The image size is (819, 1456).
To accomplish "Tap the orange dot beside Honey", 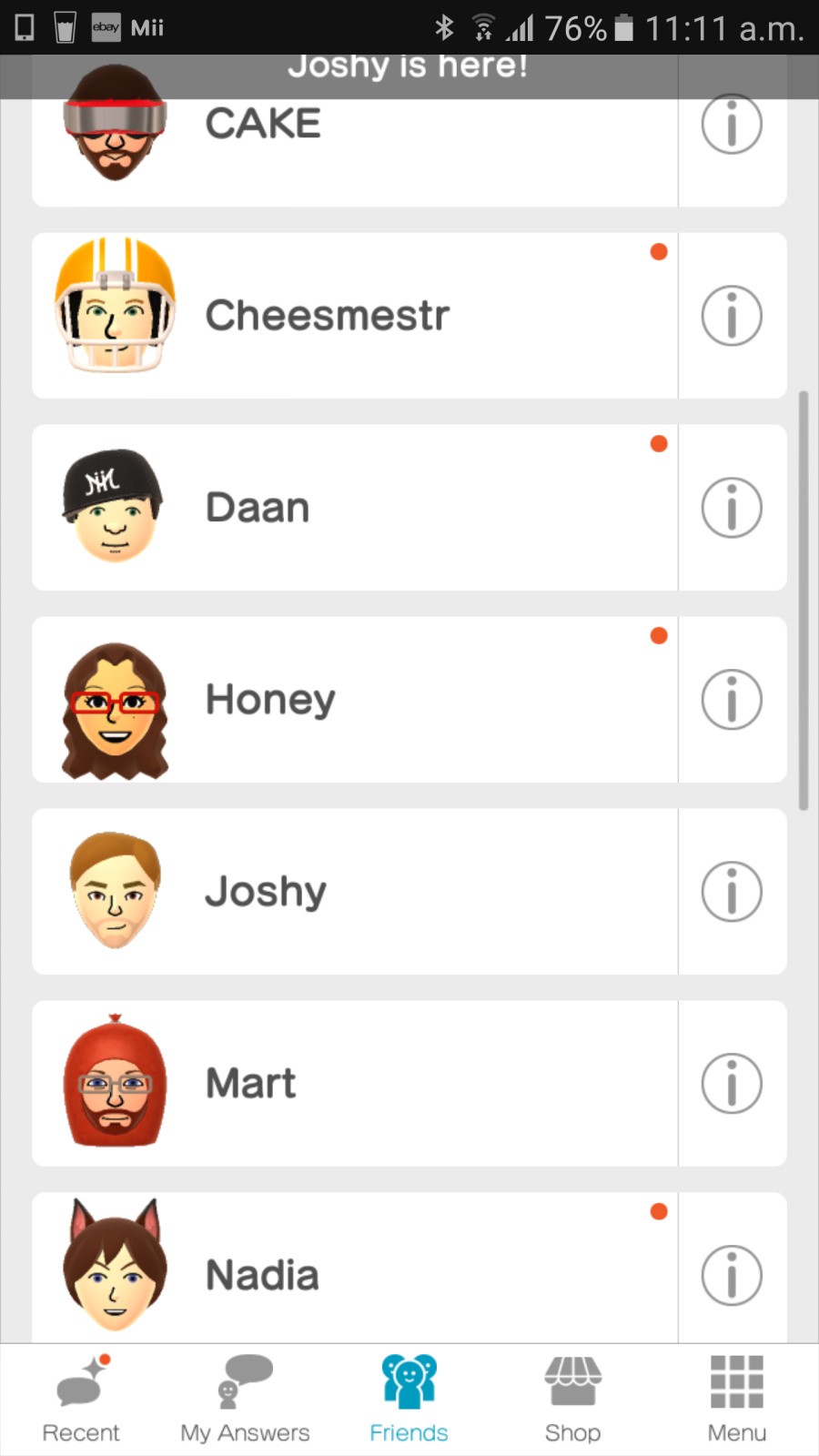I will (x=658, y=635).
